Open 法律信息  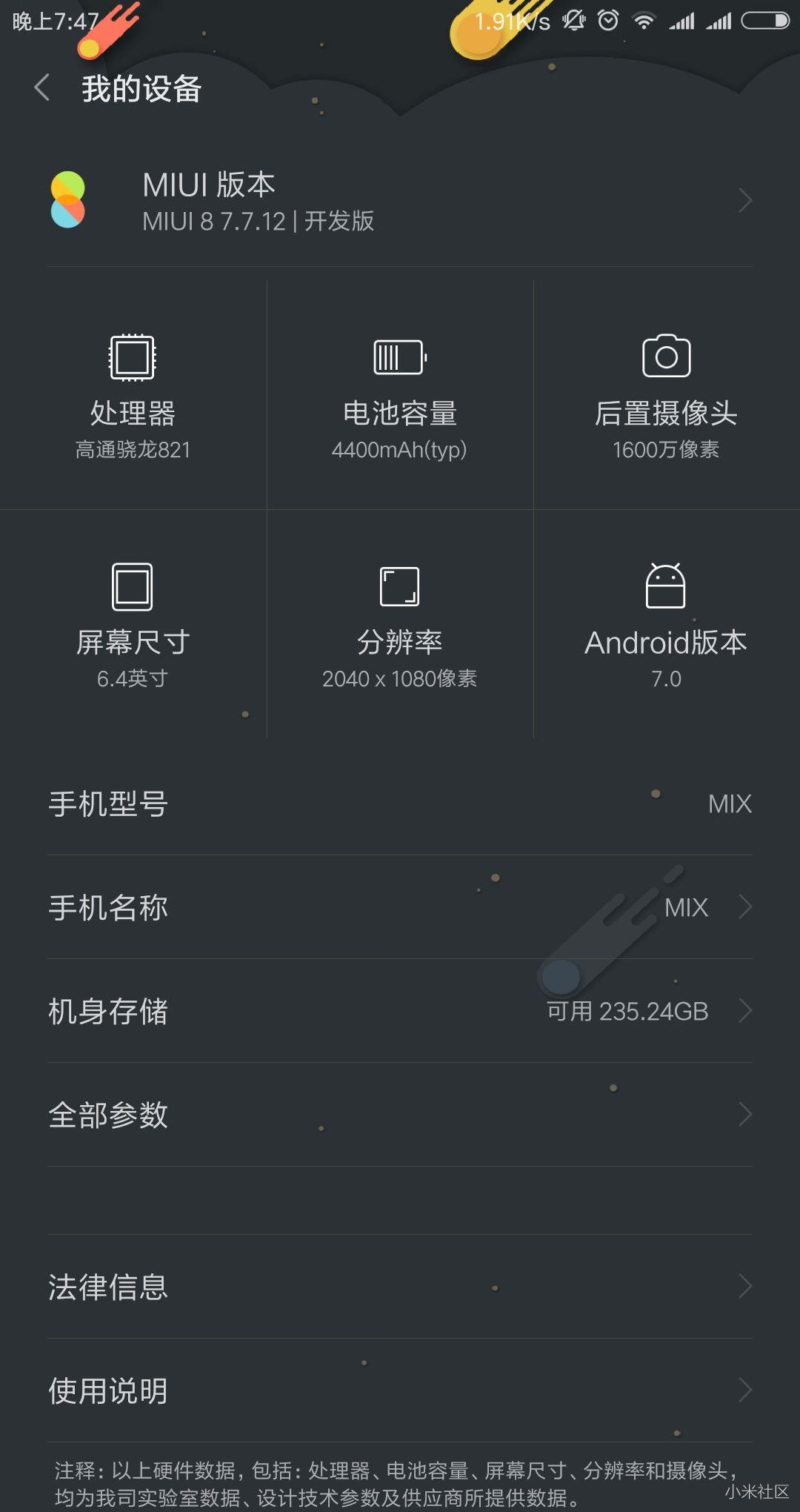tap(400, 1287)
